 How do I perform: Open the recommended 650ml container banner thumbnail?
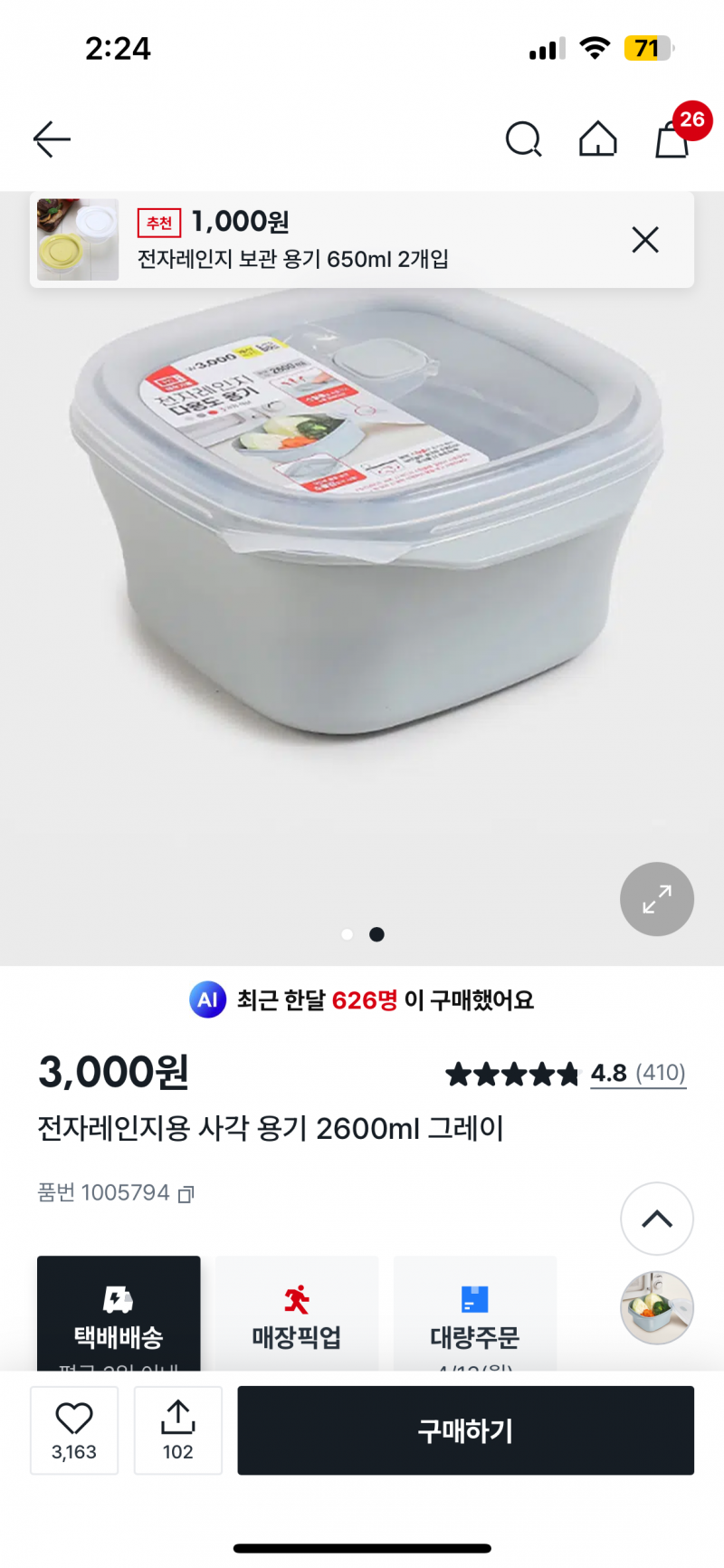point(78,240)
